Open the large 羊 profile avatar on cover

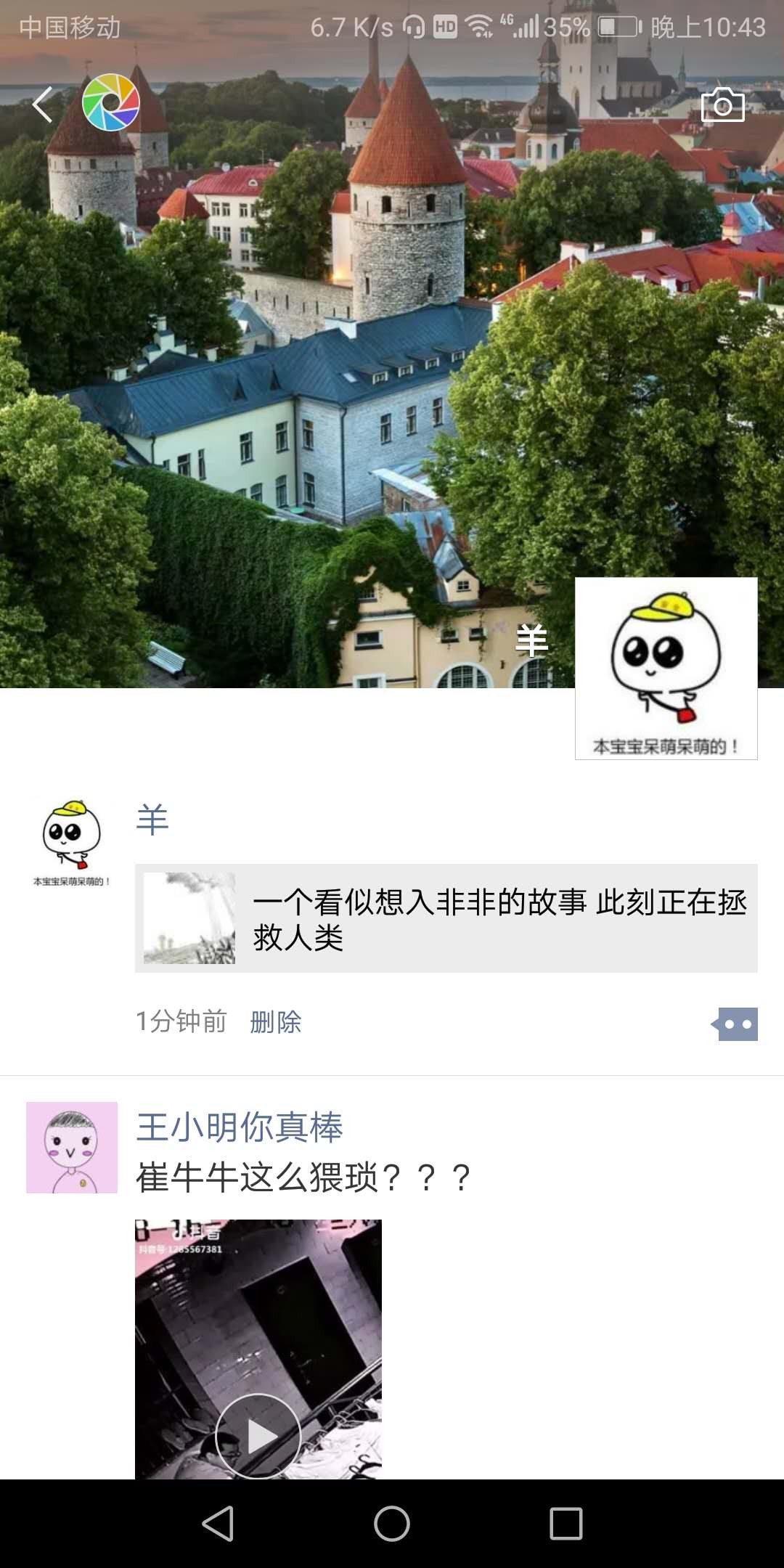[x=666, y=668]
